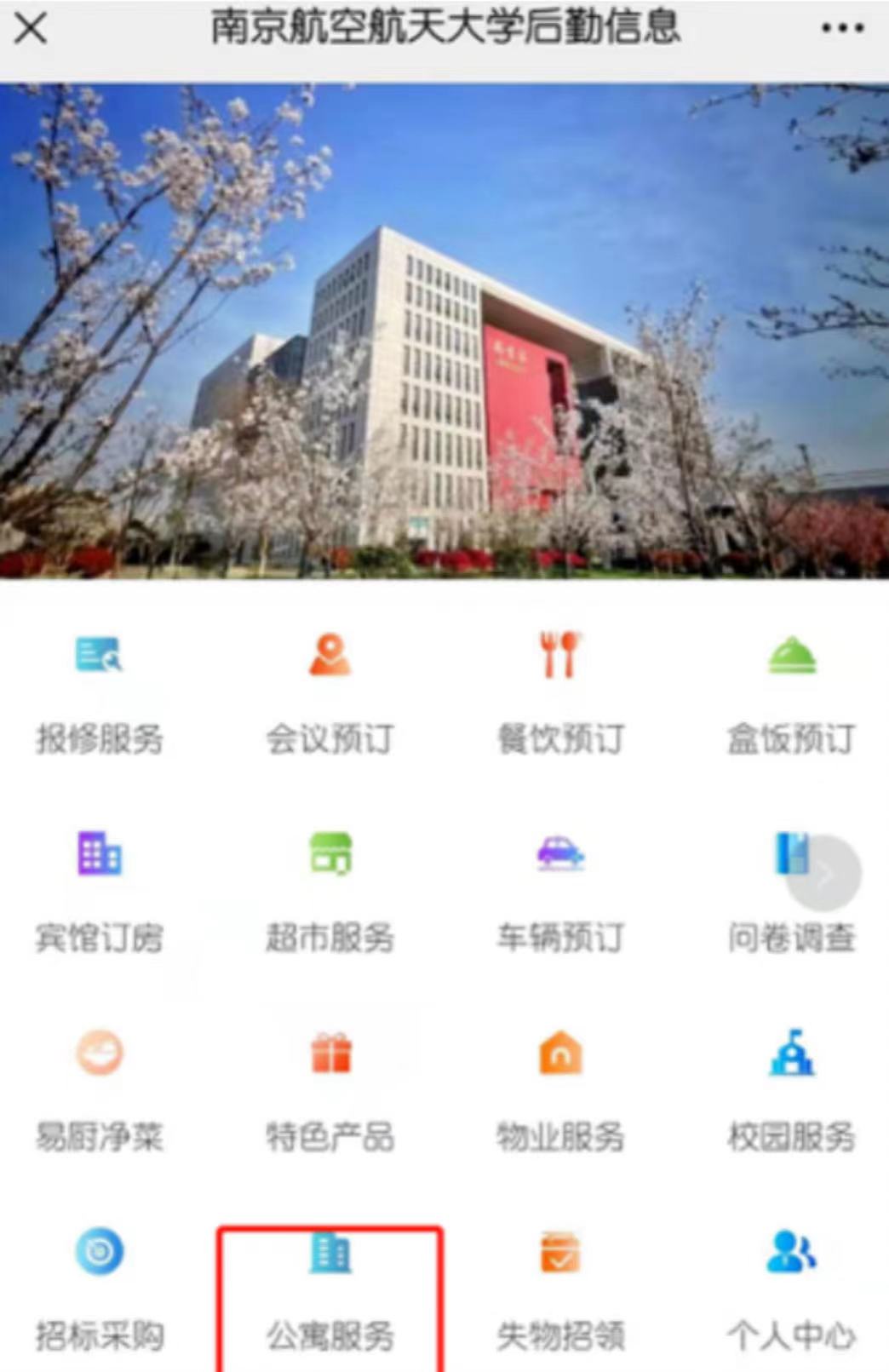The height and width of the screenshot is (1372, 889).
Task: Tap 盒饭预订 boxed meal ordering
Action: pos(791,692)
